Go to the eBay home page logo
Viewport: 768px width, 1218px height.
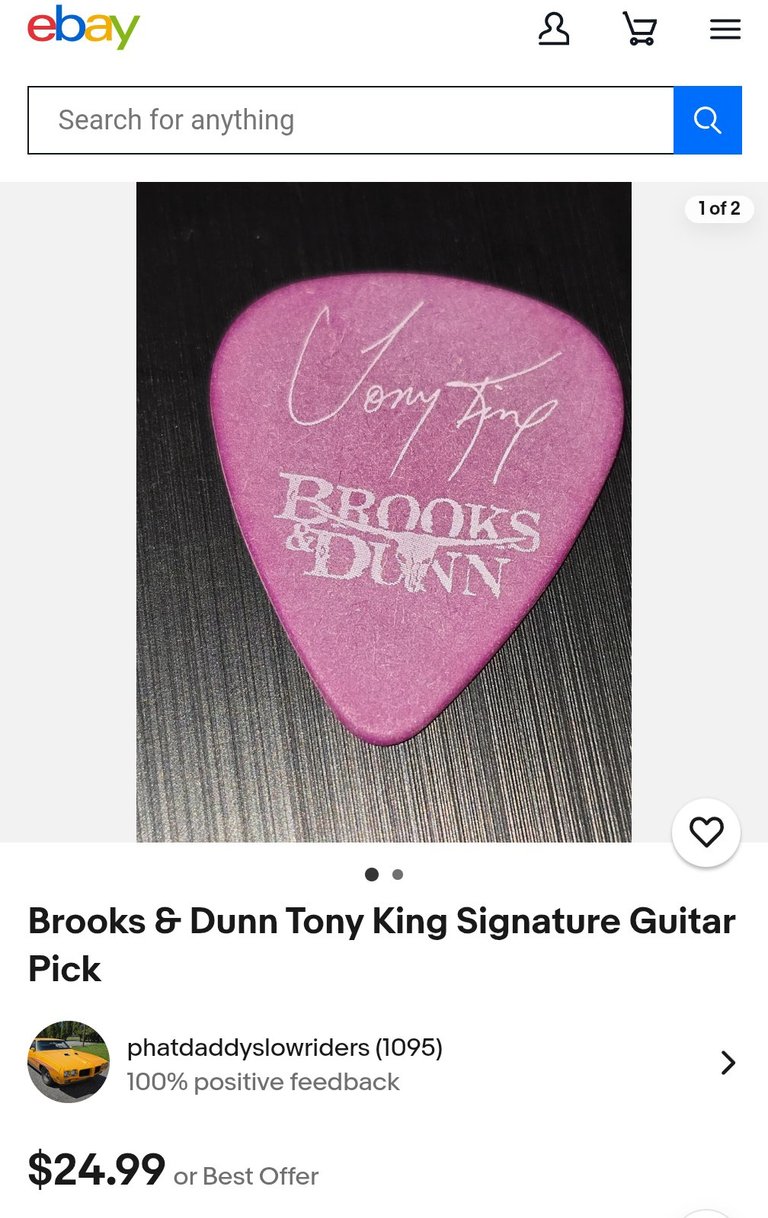83,28
